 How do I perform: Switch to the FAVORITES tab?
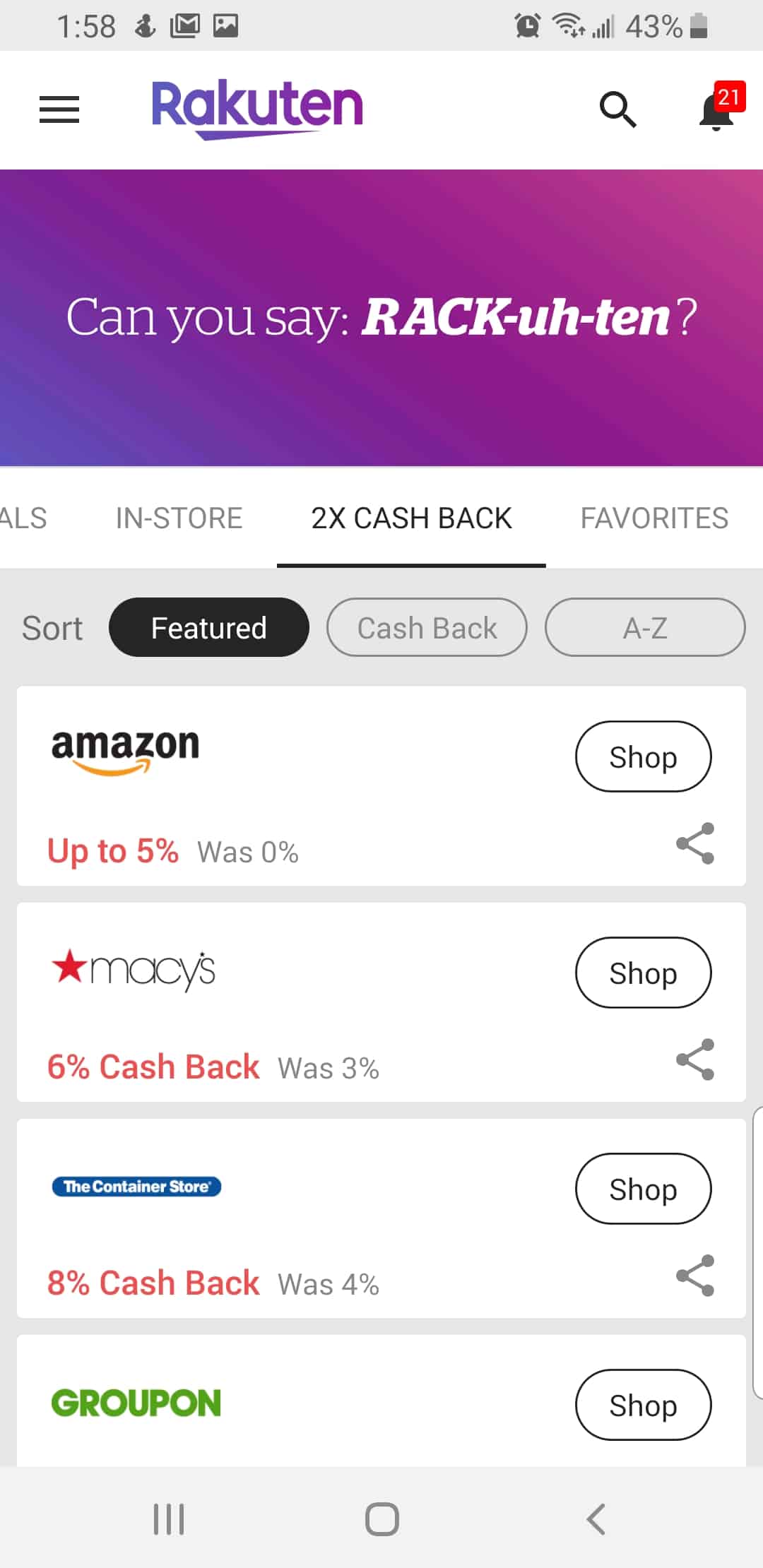[x=654, y=518]
